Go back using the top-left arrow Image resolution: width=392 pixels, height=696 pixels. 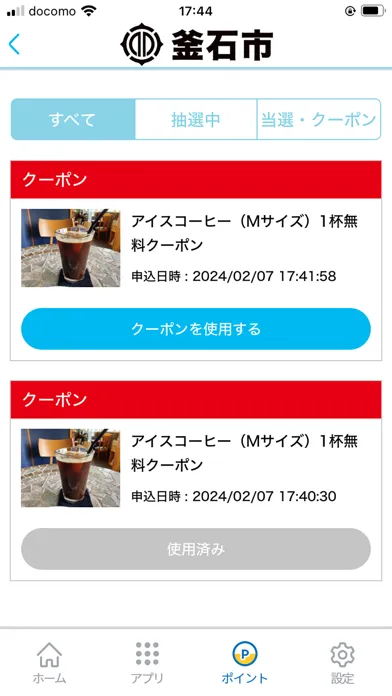point(14,44)
